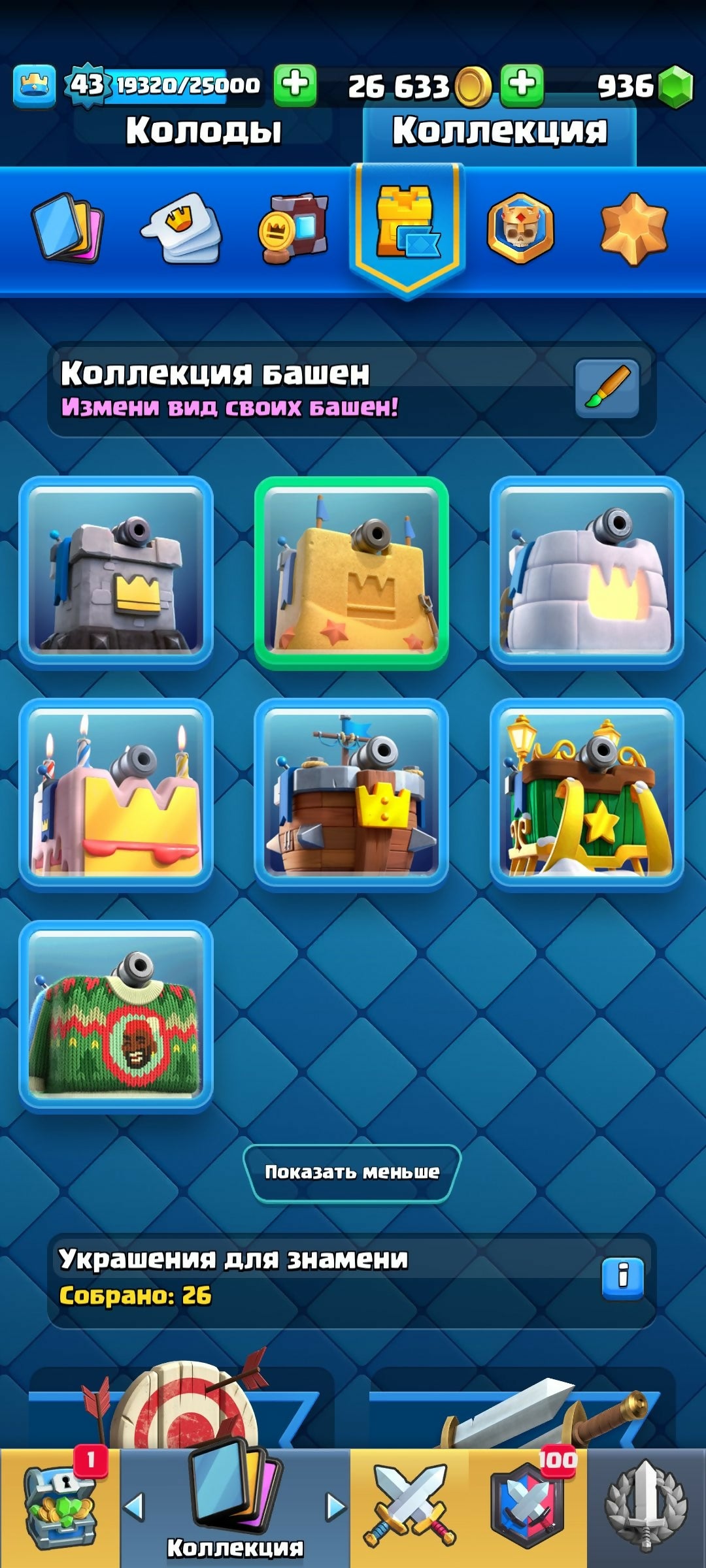Viewport: 706px width, 1568px height.
Task: Open the king crown profile icon
Action: point(34,86)
